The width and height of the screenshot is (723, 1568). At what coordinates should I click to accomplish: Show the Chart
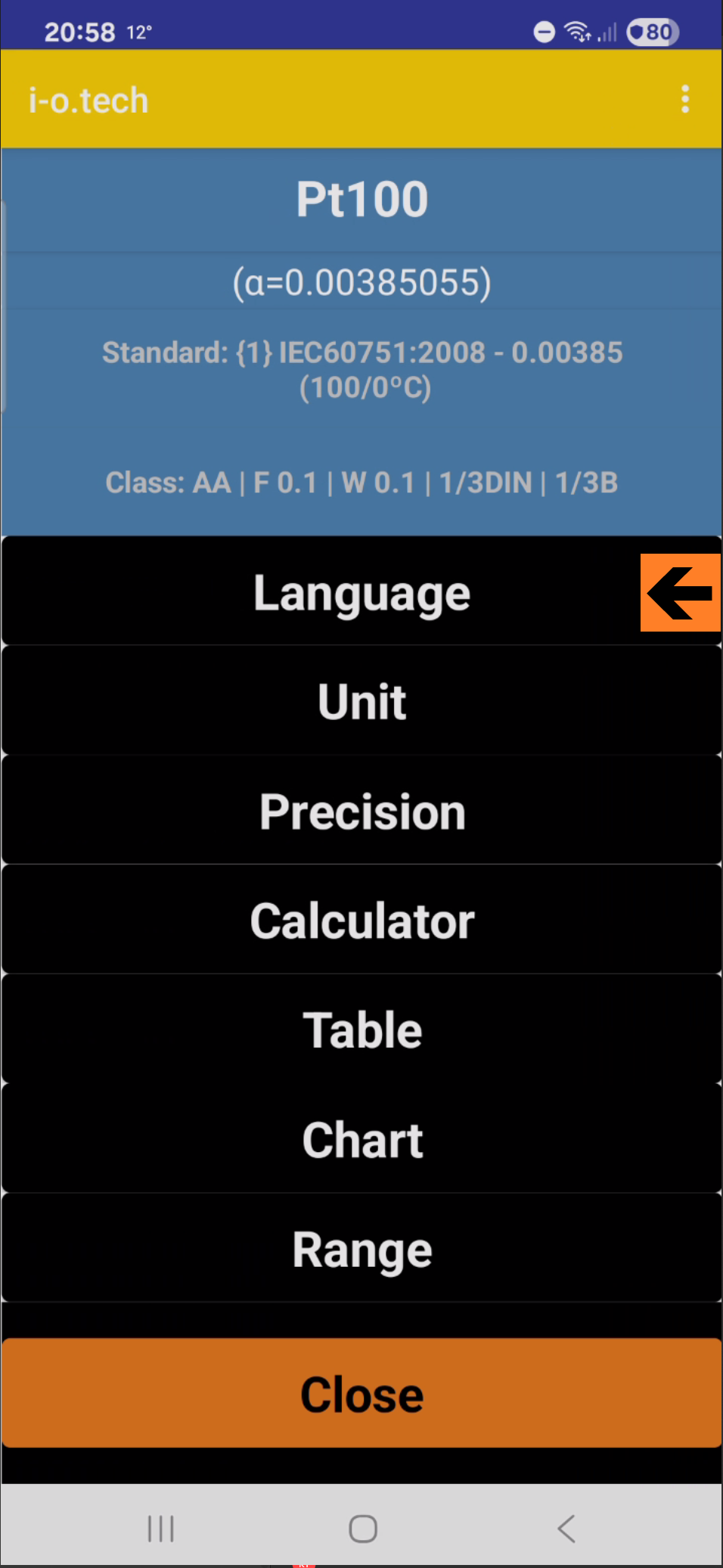(361, 1139)
